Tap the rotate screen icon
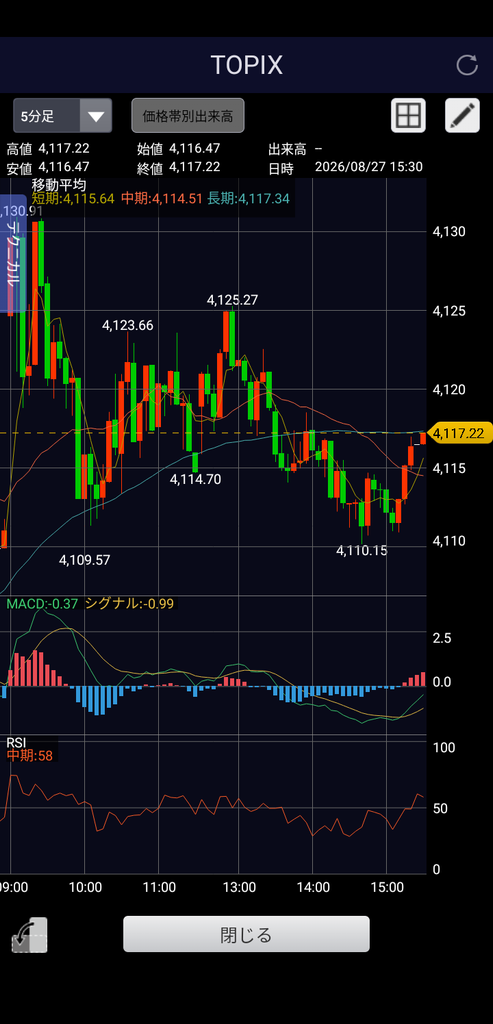The height and width of the screenshot is (1024, 493). 29,935
